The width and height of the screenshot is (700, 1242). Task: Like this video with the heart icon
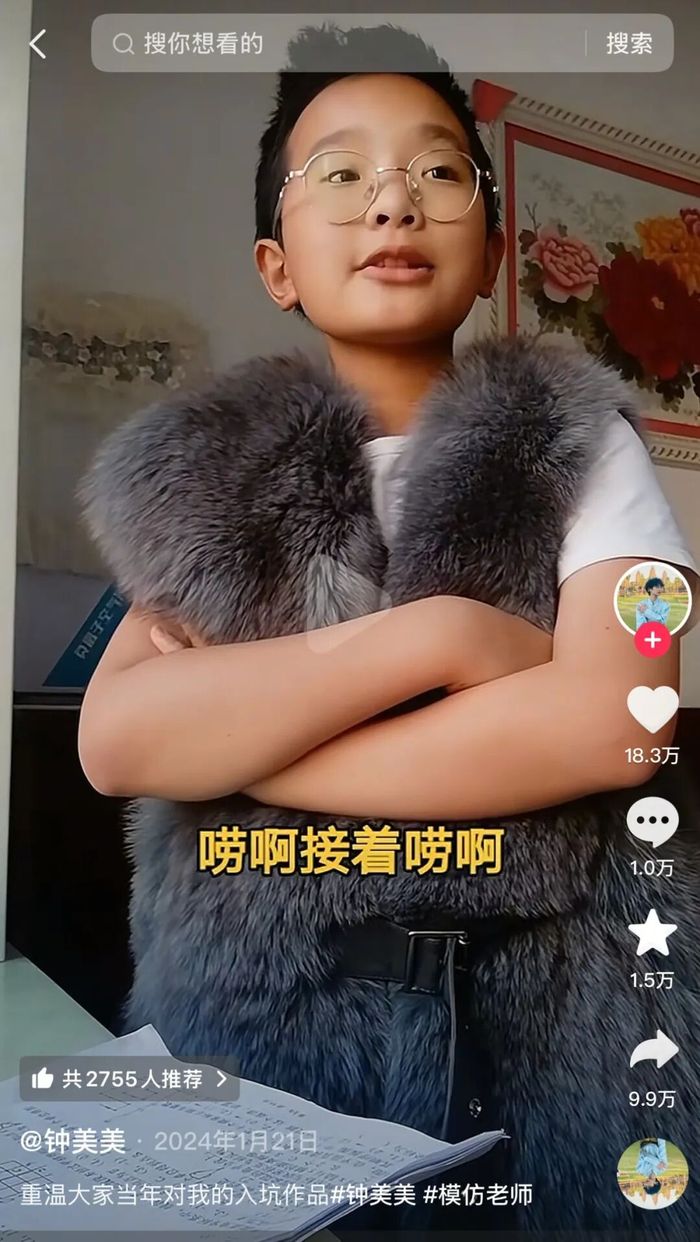click(652, 708)
